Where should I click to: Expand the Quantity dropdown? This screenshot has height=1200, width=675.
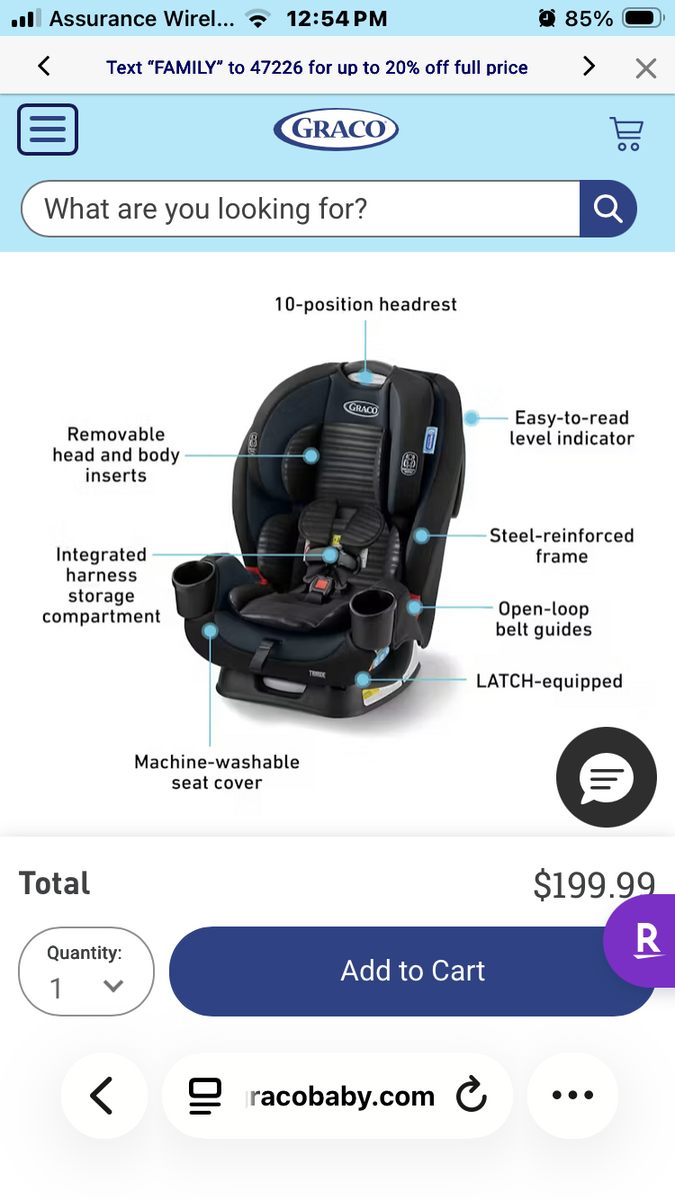coord(86,972)
